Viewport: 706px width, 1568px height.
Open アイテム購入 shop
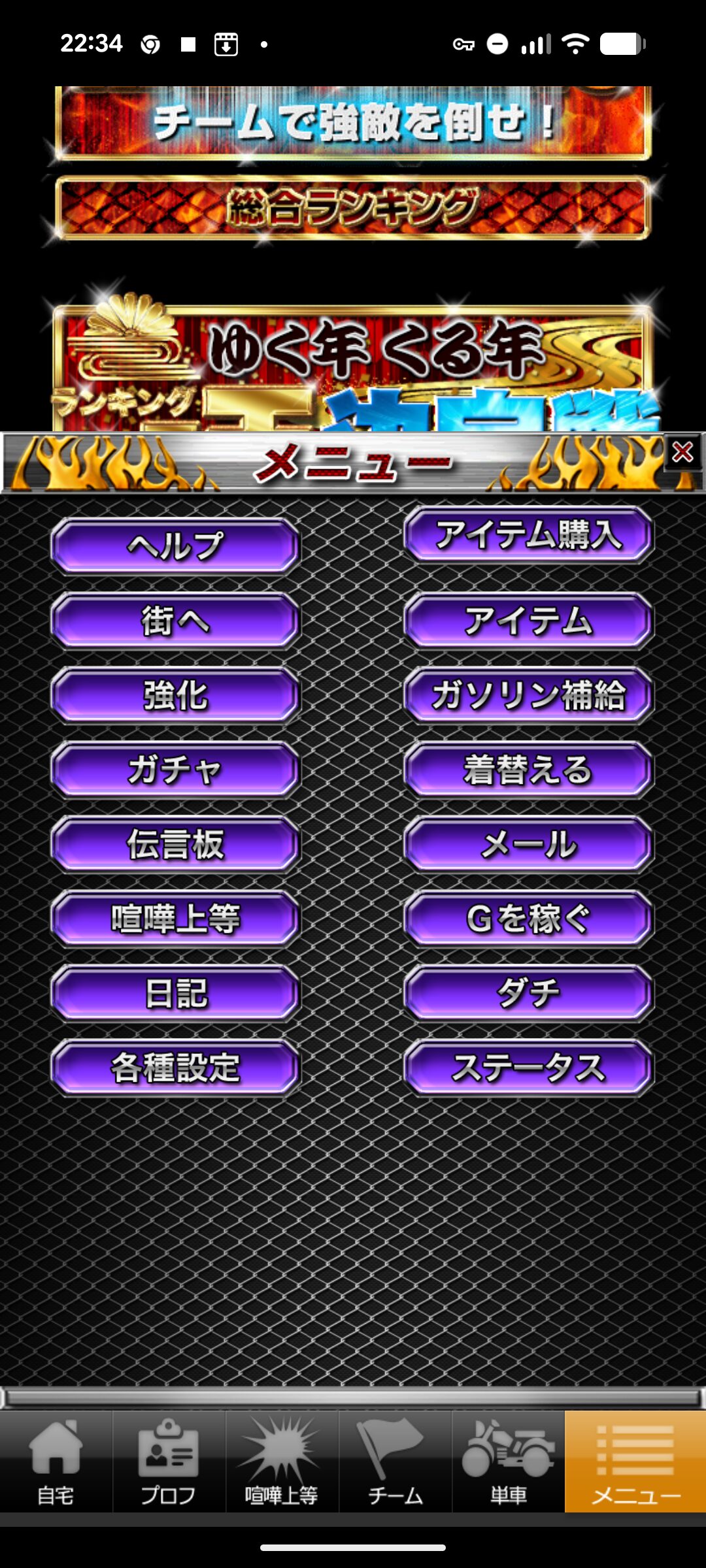tap(528, 535)
